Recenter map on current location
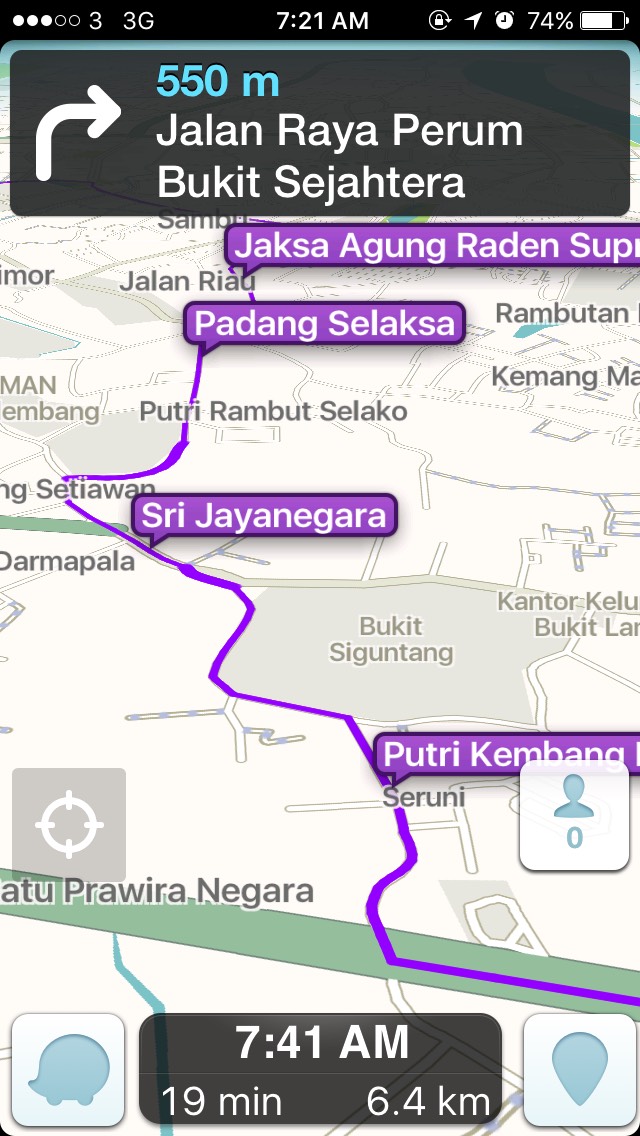The width and height of the screenshot is (640, 1136). [x=69, y=826]
